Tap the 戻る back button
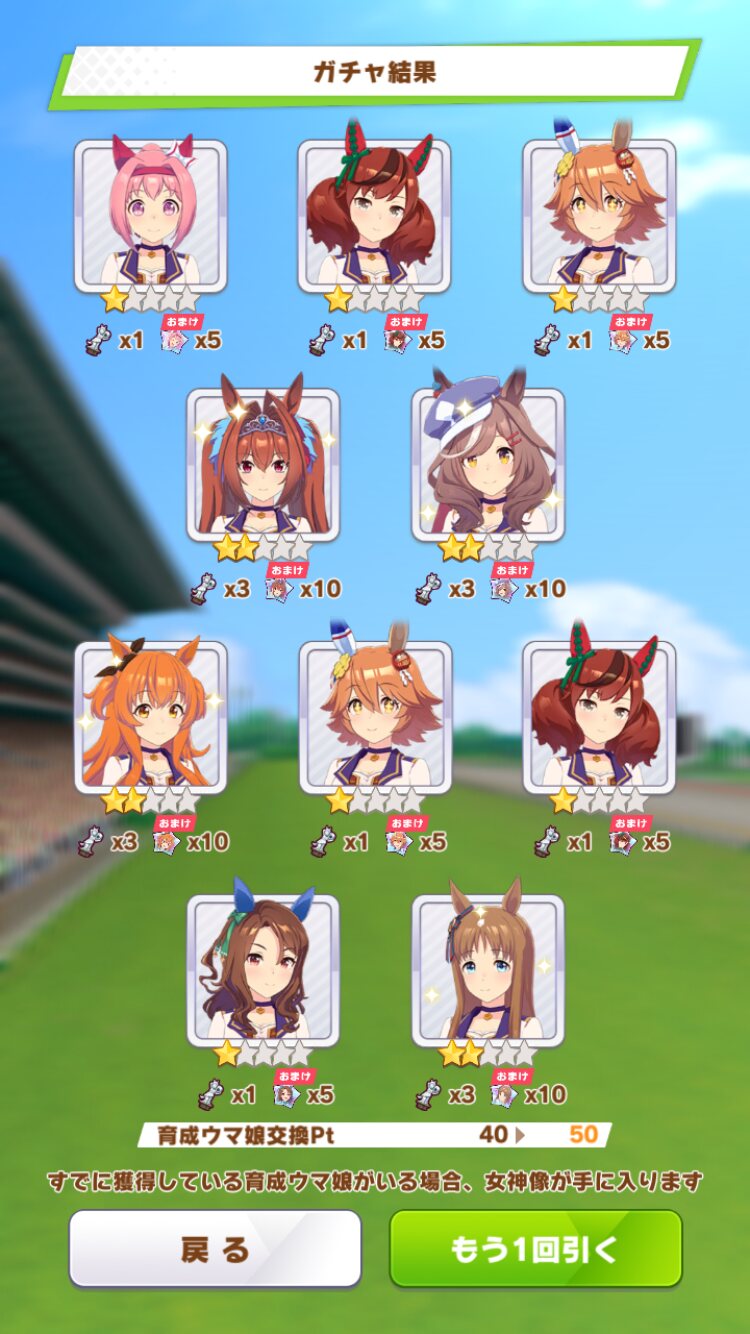 tap(214, 1248)
